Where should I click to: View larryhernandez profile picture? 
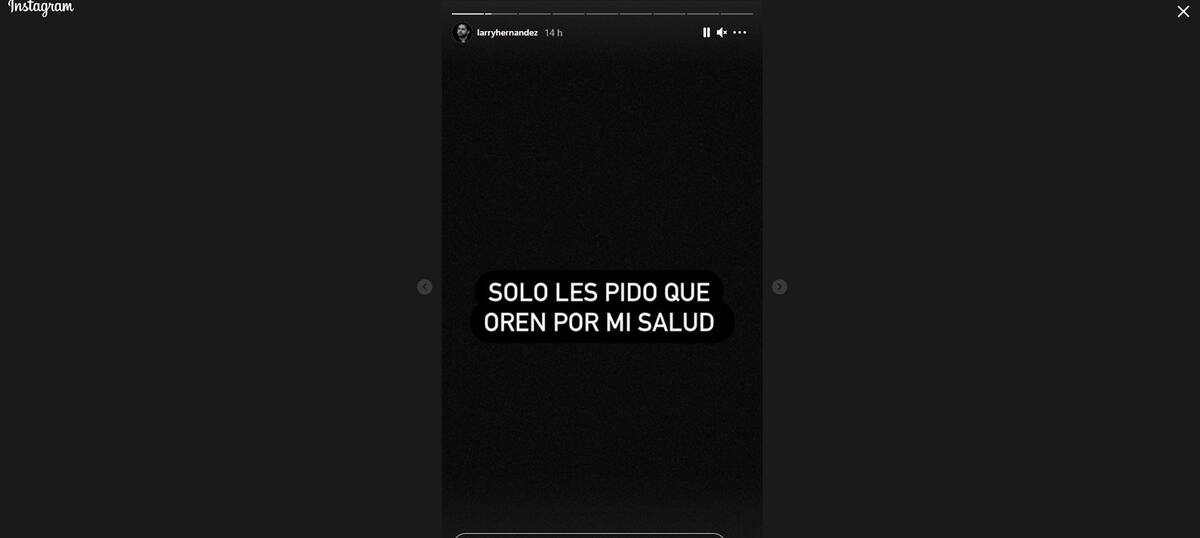pyautogui.click(x=462, y=33)
